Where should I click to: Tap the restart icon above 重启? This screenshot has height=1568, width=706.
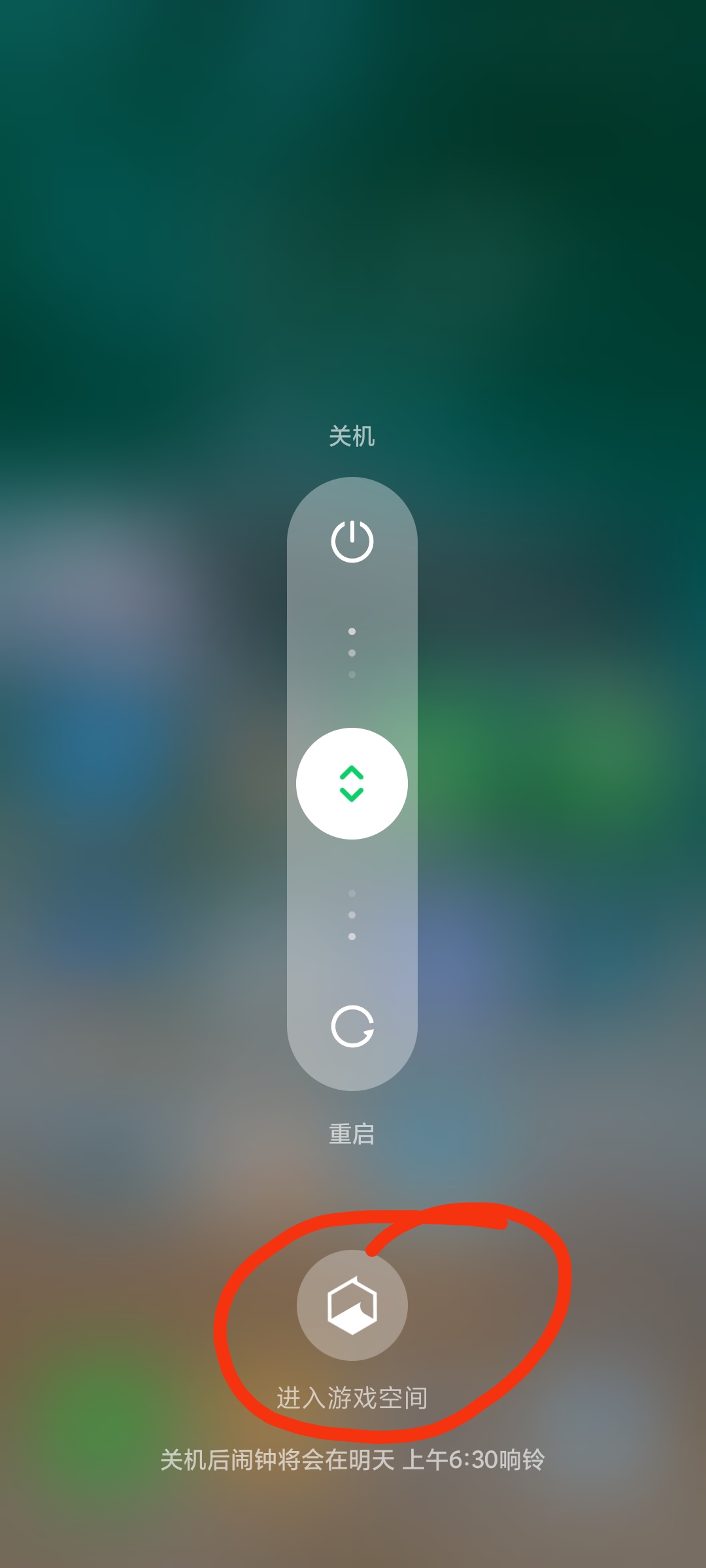pos(352,1026)
